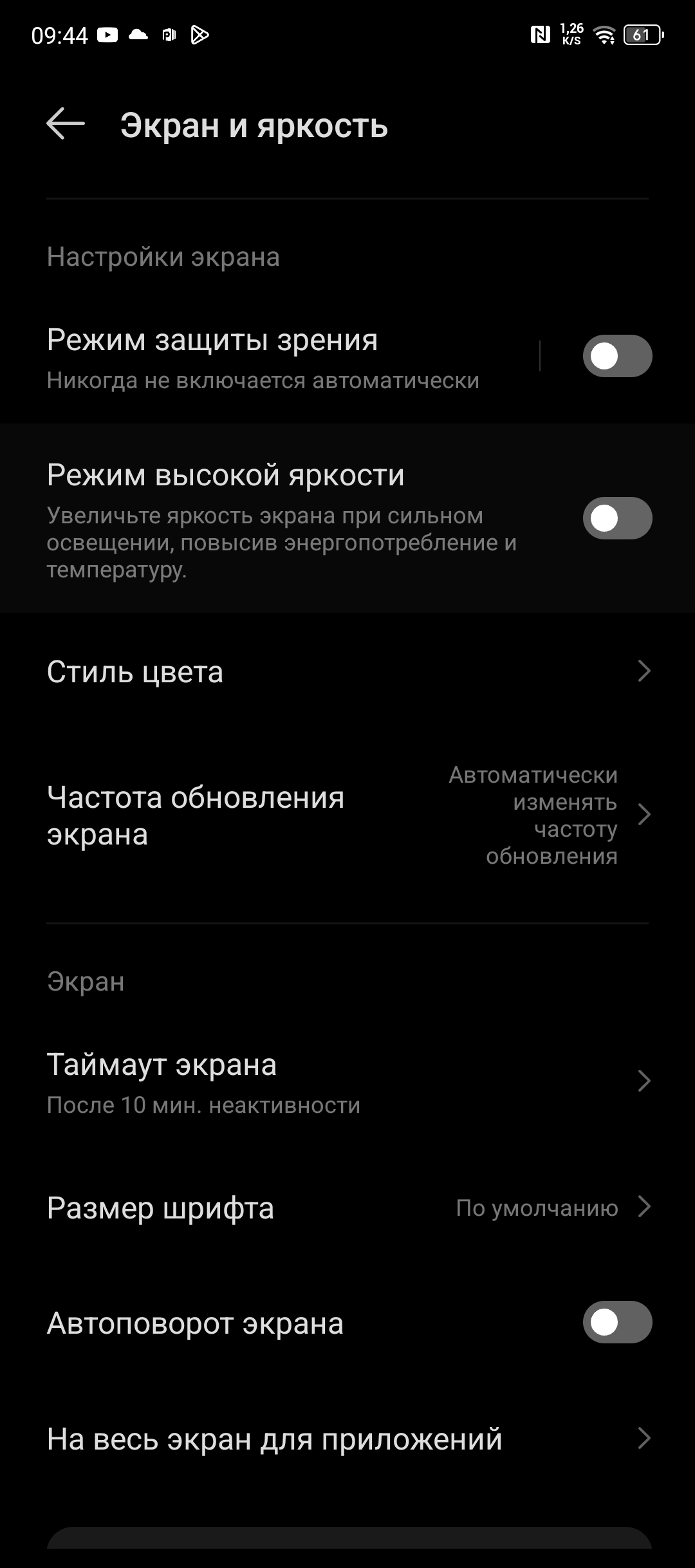Enable Режим высокой яркости
Viewport: 695px width, 1568px height.
[616, 518]
